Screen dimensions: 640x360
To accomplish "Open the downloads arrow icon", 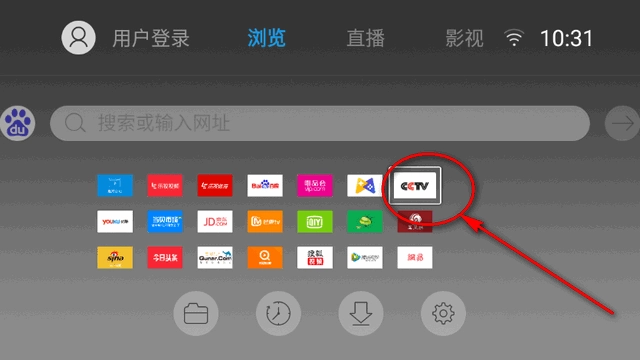I will (x=361, y=313).
